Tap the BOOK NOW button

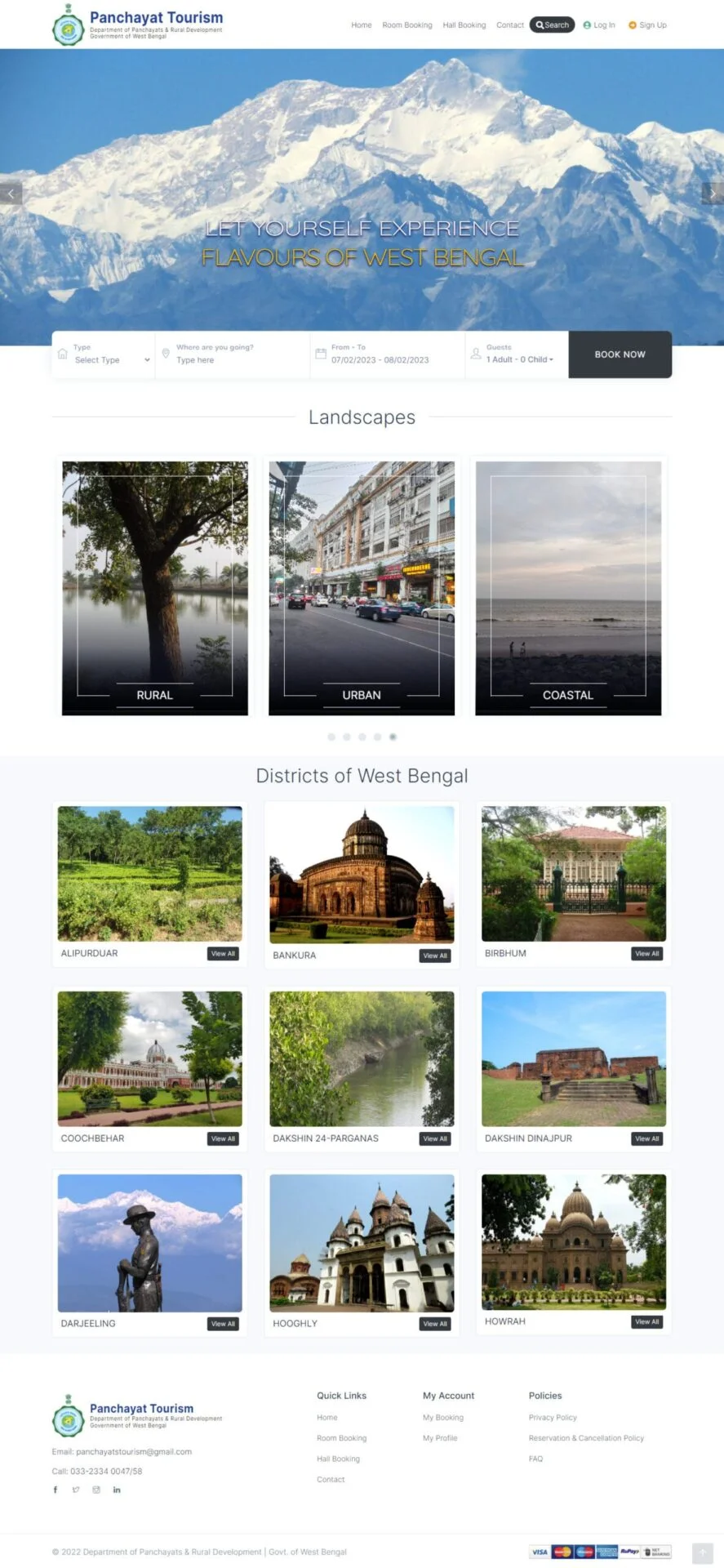tap(620, 354)
